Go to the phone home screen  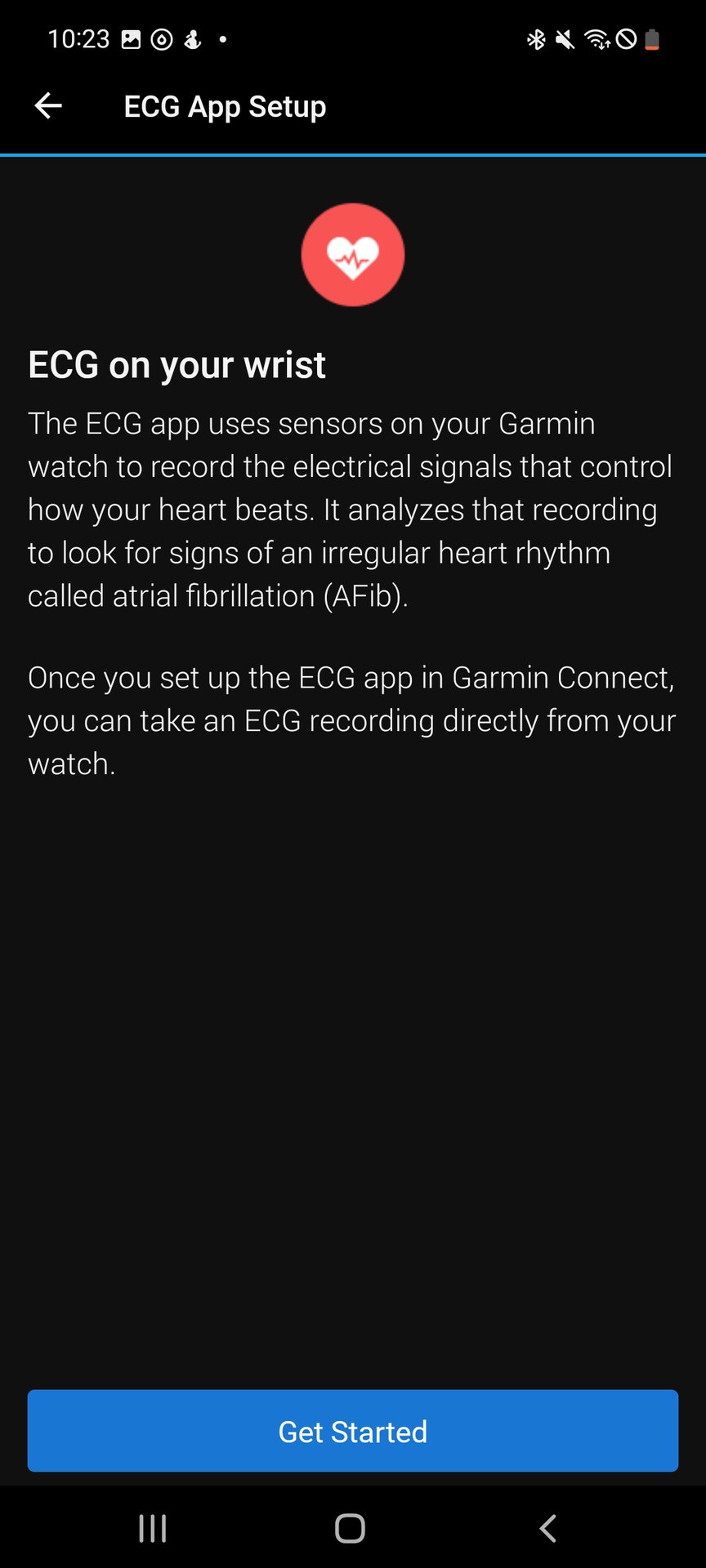(350, 1528)
